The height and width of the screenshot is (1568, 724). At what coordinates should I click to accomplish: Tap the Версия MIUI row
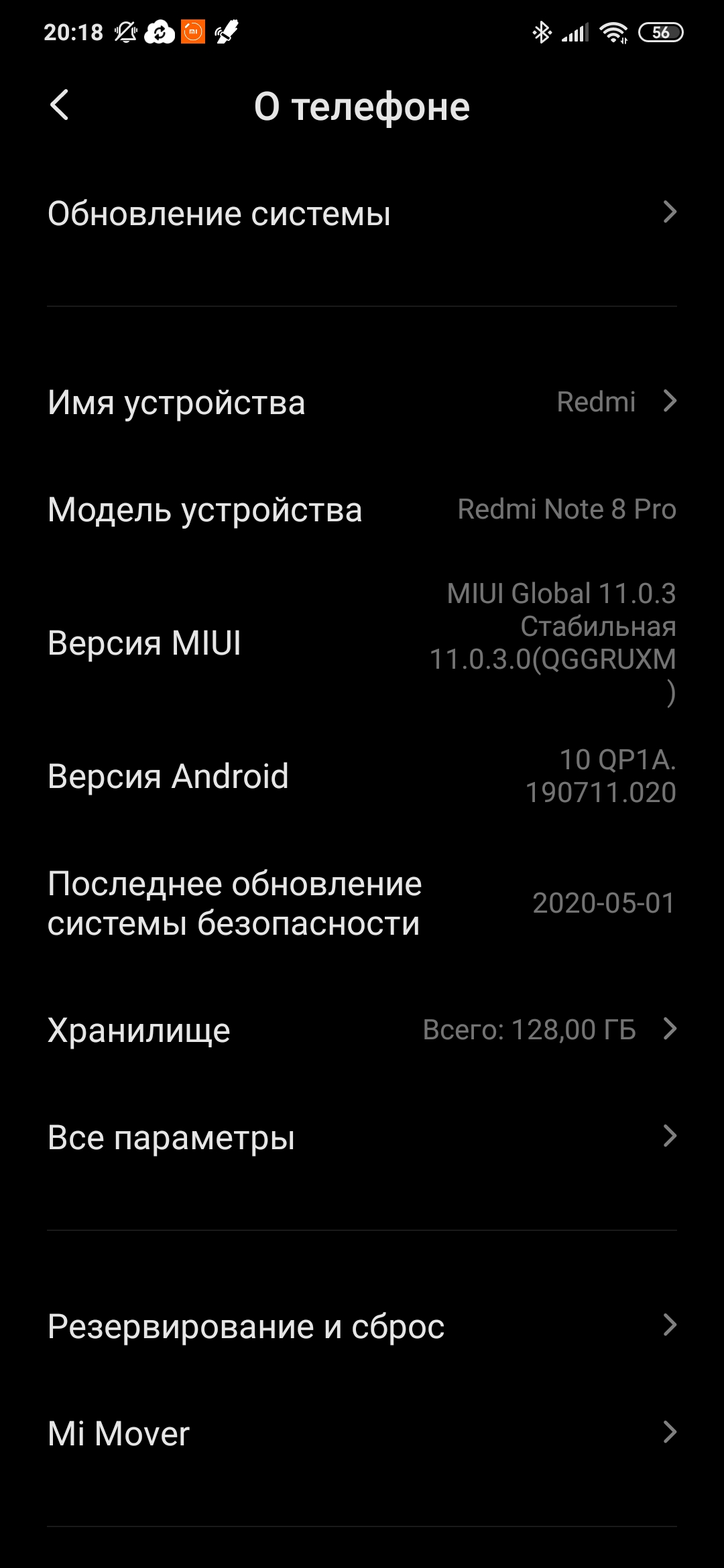pyautogui.click(x=362, y=643)
